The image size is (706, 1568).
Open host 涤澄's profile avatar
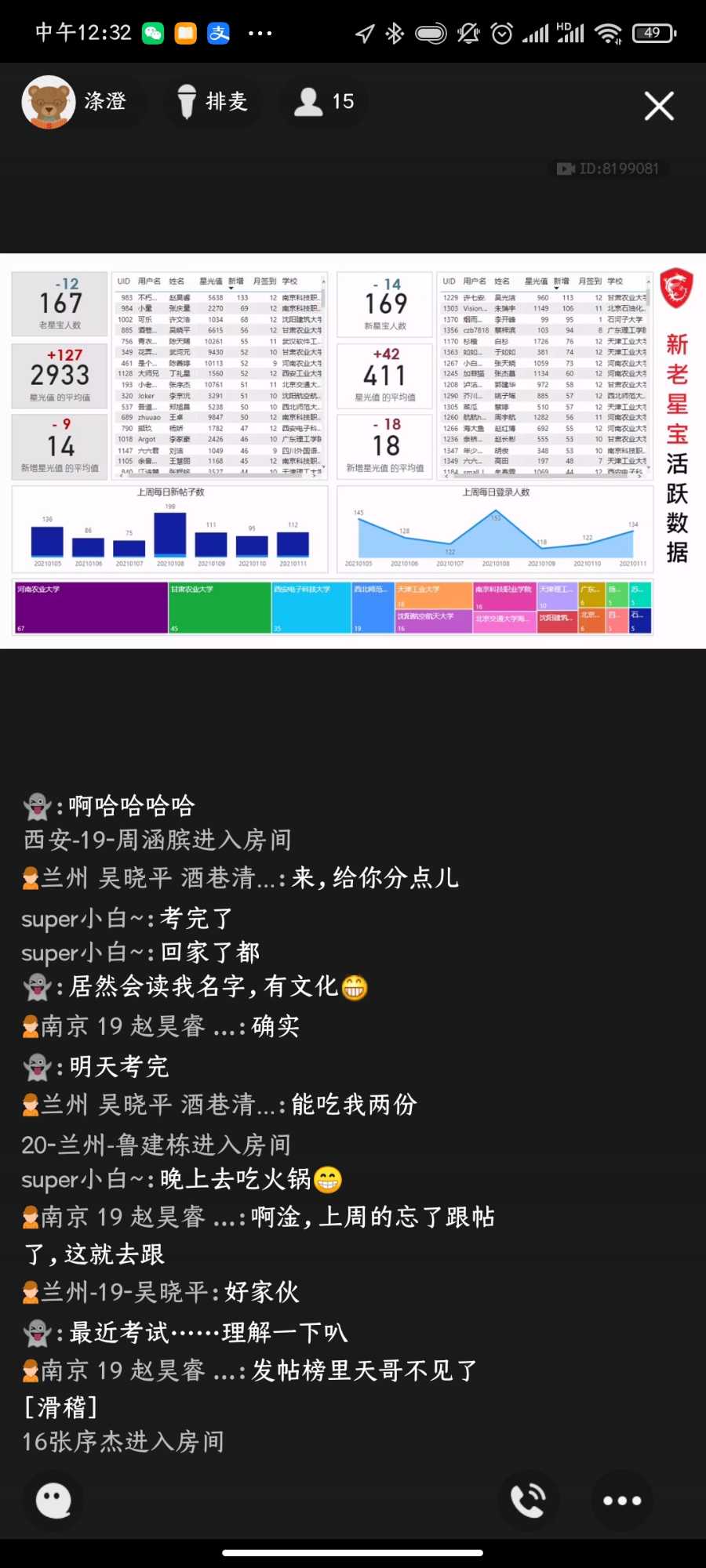[x=49, y=102]
